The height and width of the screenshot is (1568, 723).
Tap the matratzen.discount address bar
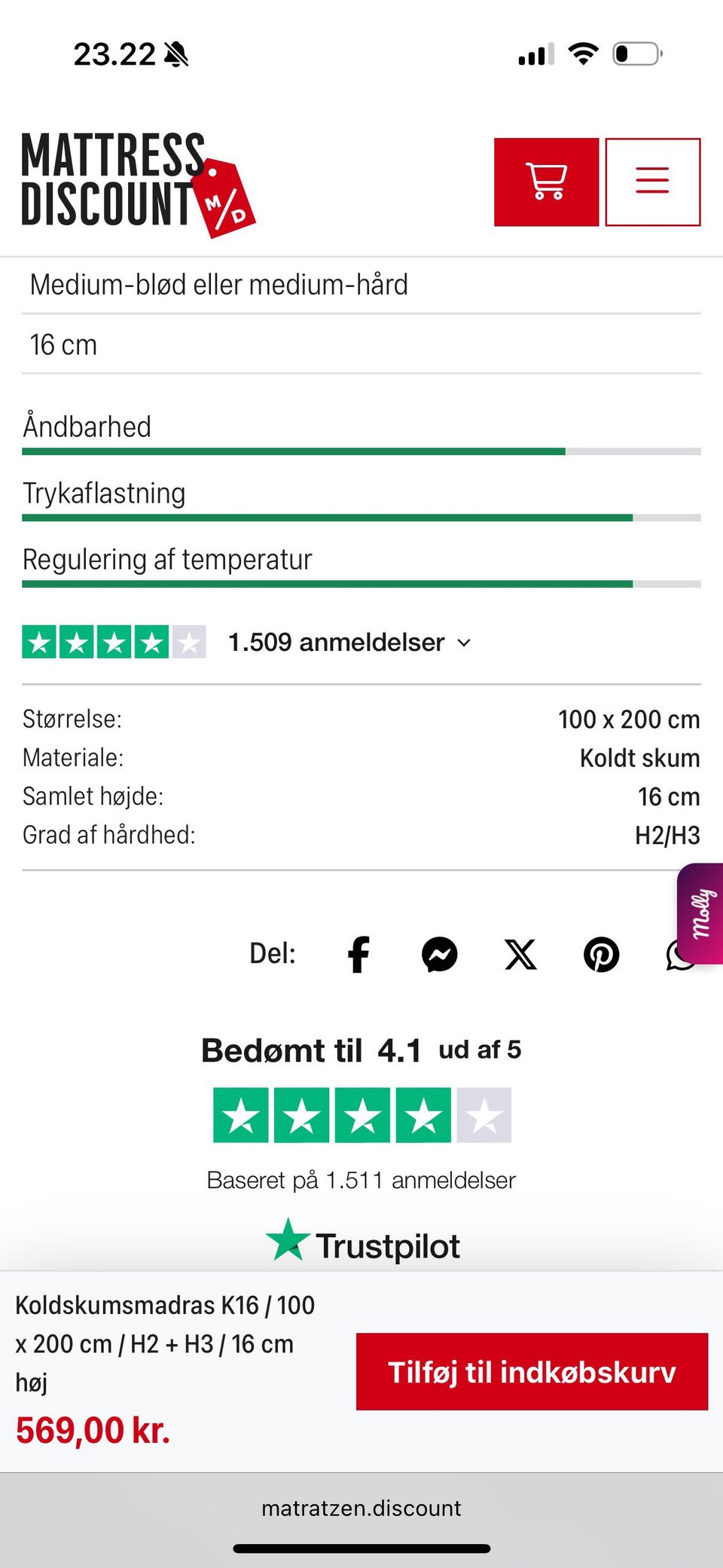click(361, 1508)
